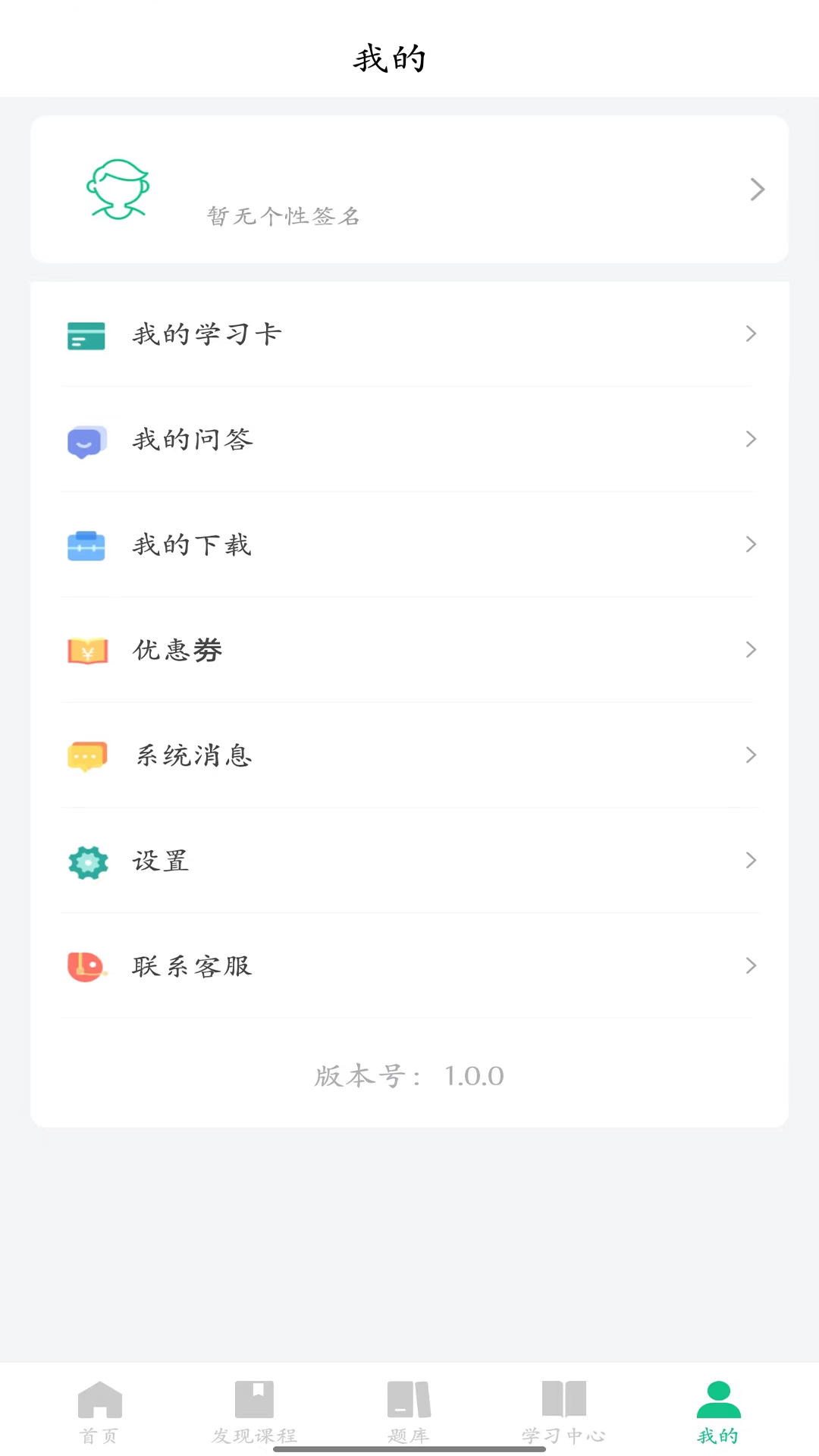Screen dimensions: 819x1456
Task: Select the 题库 tab icon
Action: [x=408, y=1407]
